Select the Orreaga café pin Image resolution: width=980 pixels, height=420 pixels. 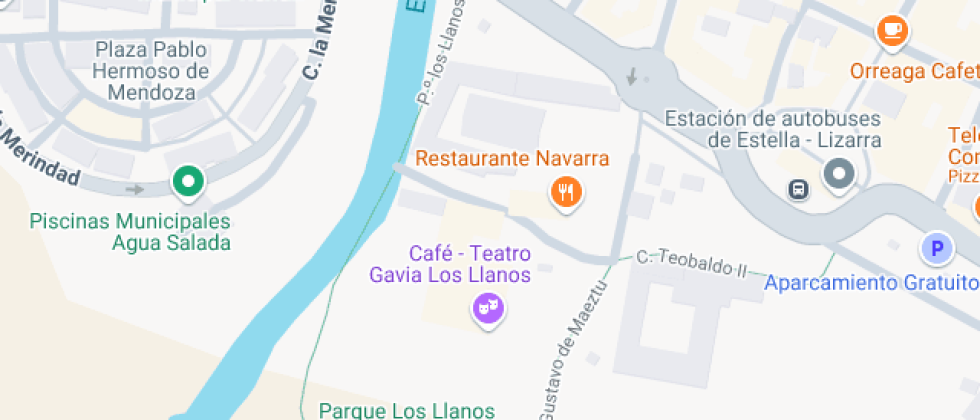[892, 31]
